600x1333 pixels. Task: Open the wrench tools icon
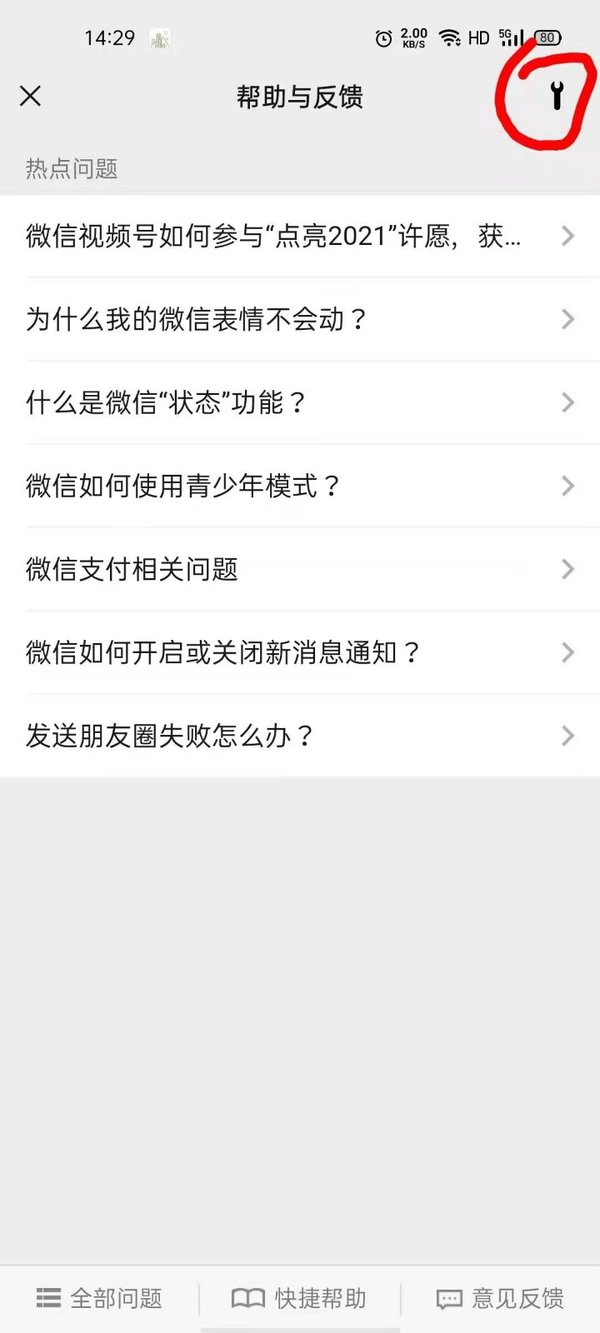[x=557, y=96]
